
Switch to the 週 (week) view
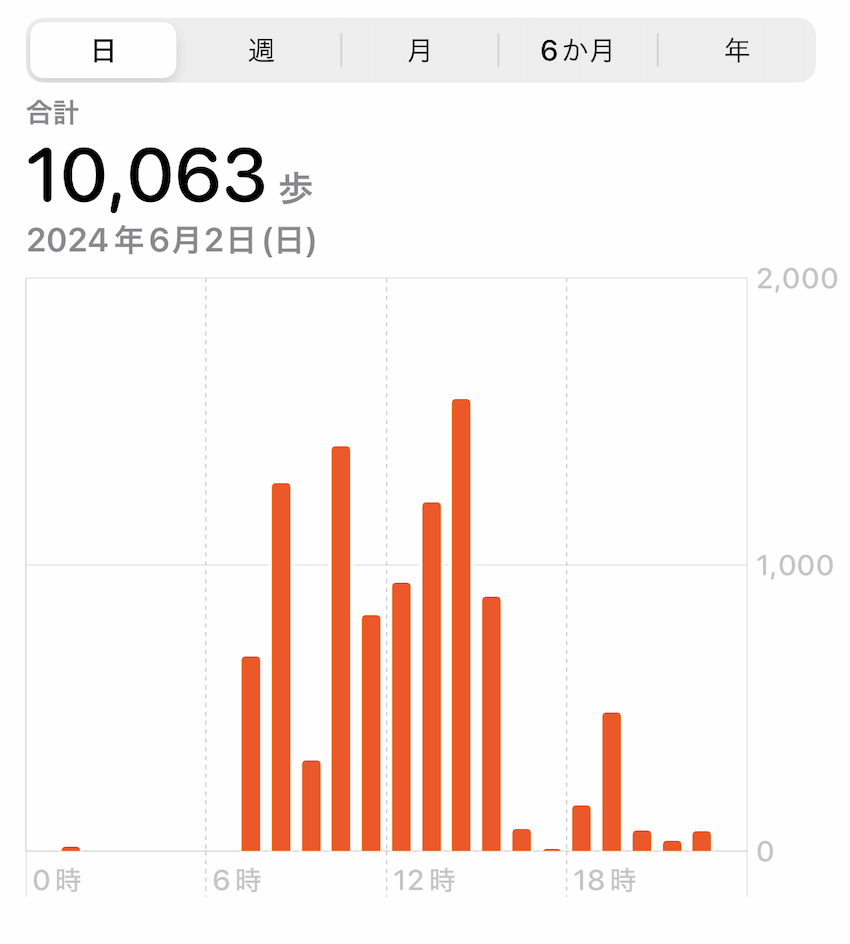[261, 50]
